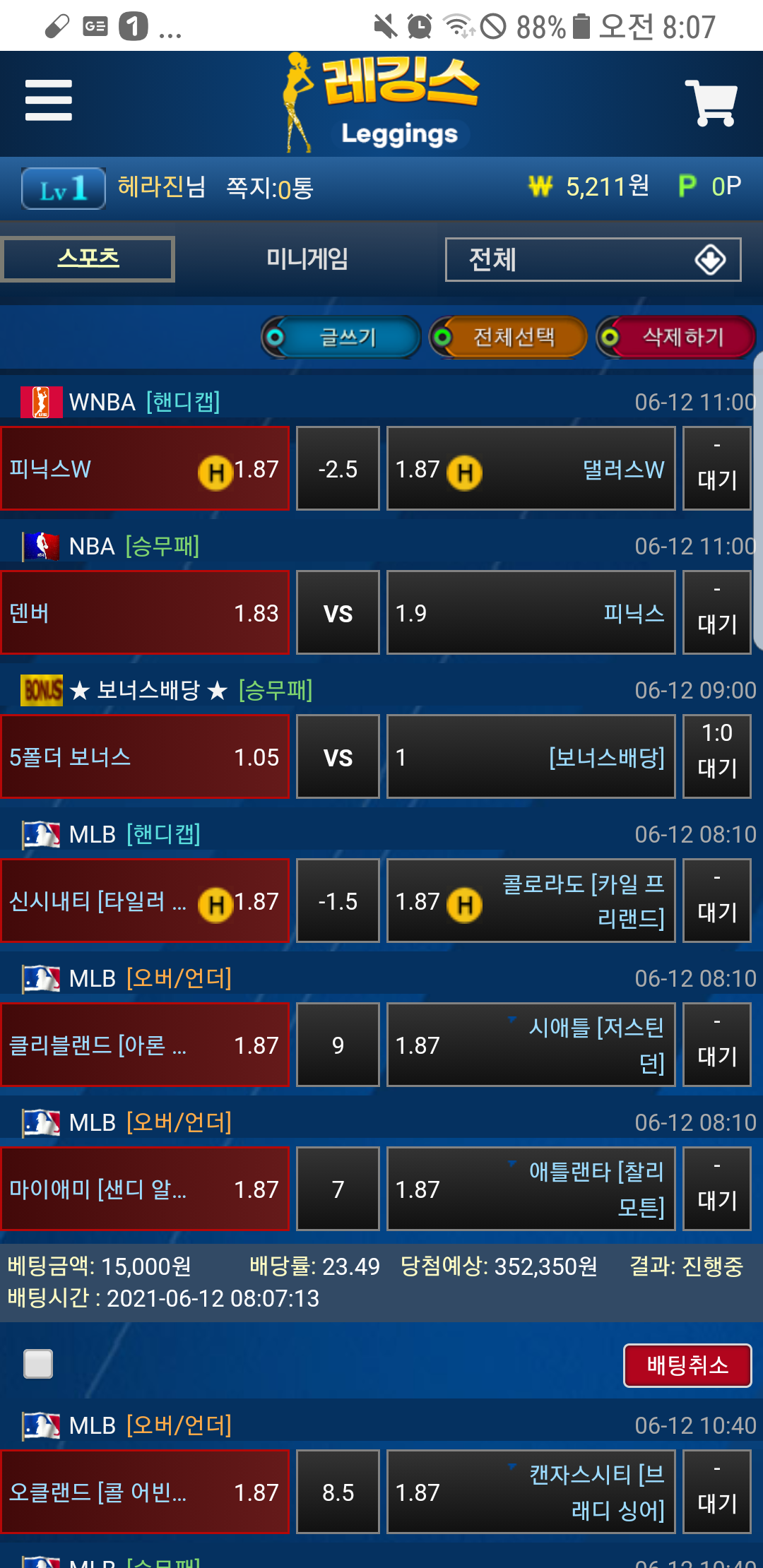Open the hamburger menu

point(48,100)
